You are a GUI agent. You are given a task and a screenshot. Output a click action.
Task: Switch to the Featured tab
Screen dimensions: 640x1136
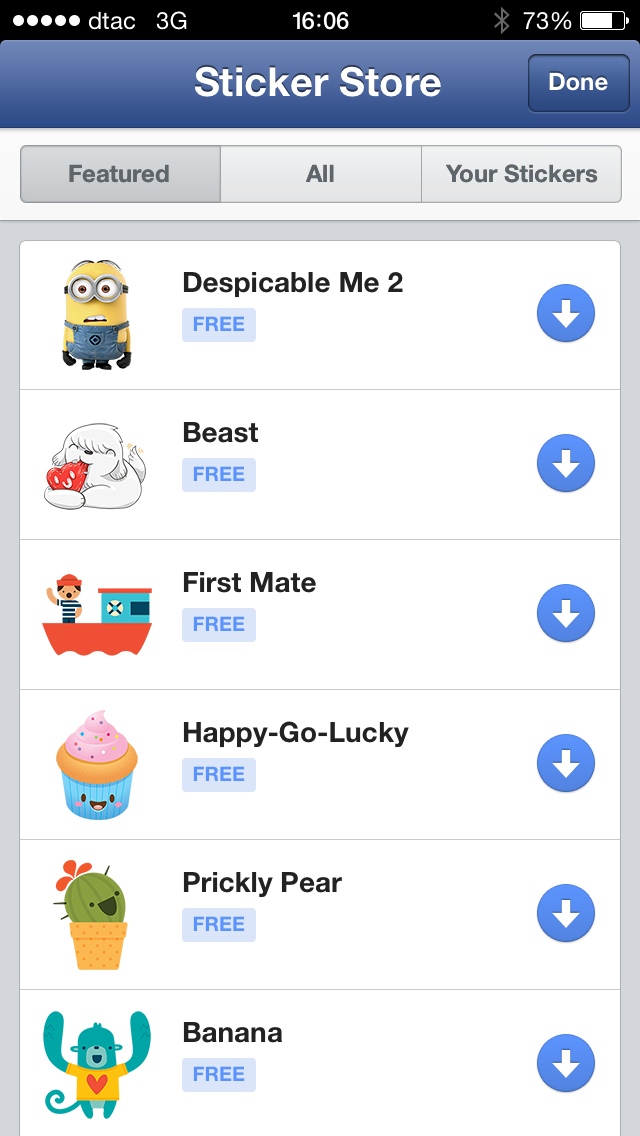[120, 174]
